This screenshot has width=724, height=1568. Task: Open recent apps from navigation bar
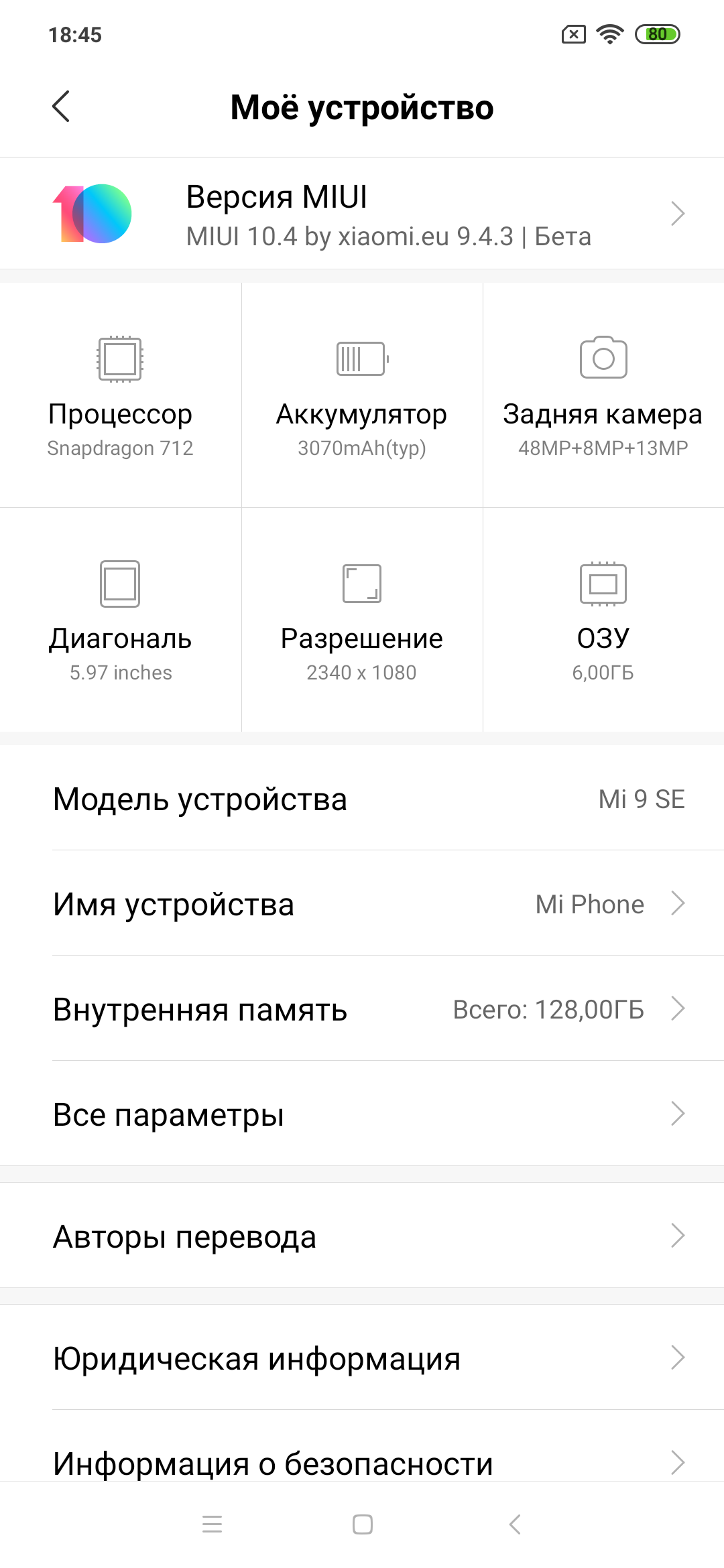coord(212,1524)
